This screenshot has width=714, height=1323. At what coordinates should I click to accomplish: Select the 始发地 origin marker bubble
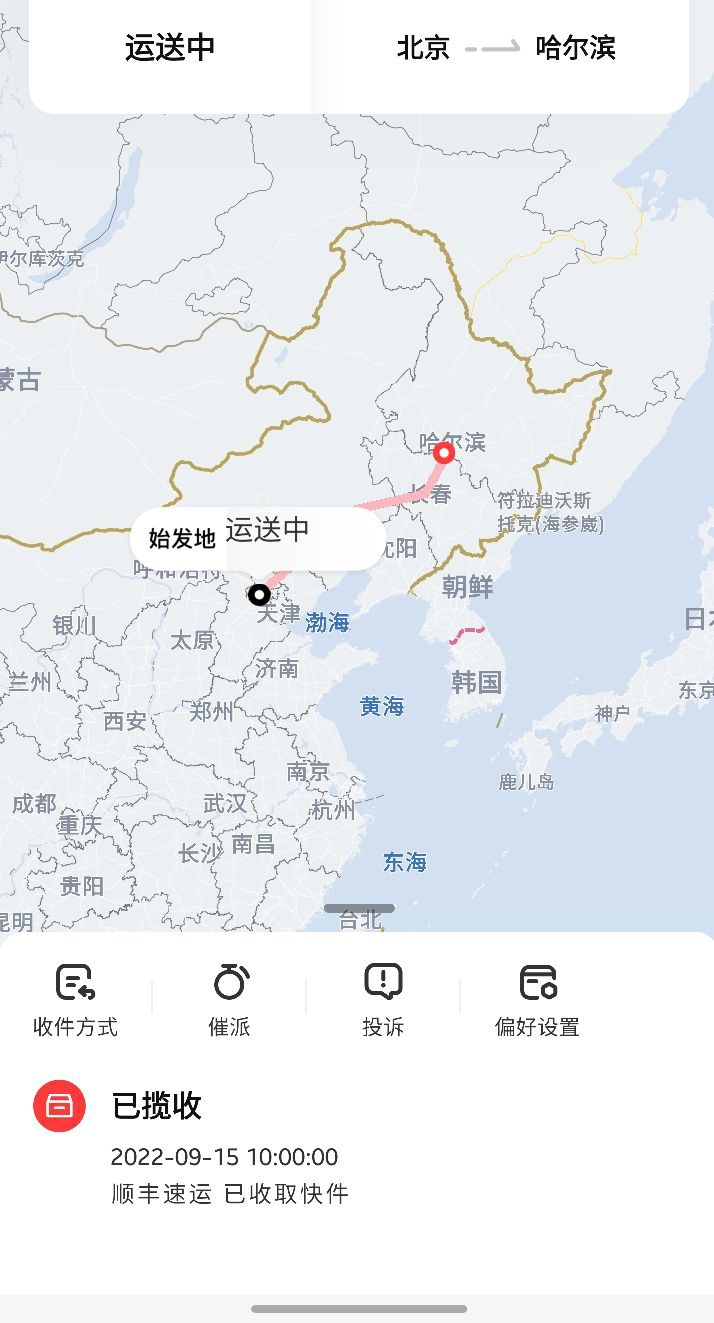point(182,539)
